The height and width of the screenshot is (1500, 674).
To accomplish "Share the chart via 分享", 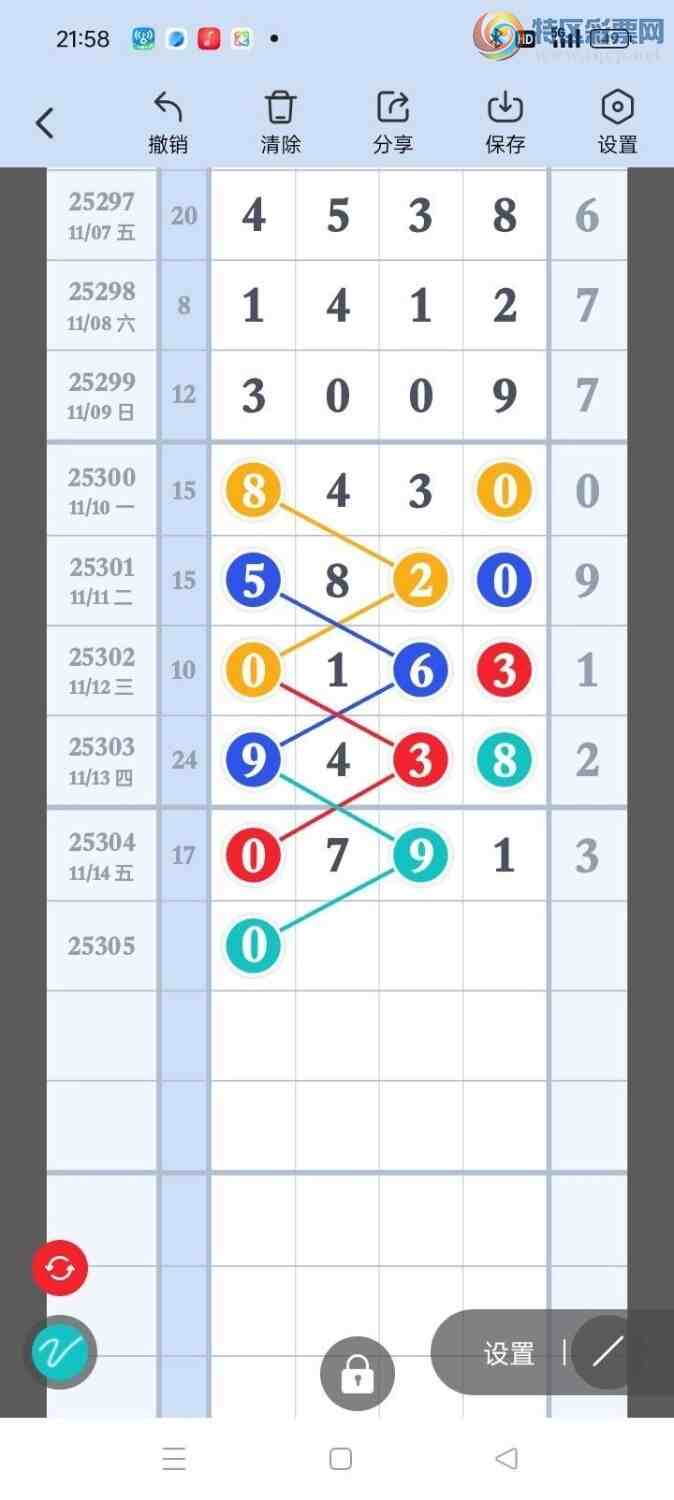I will tap(393, 122).
